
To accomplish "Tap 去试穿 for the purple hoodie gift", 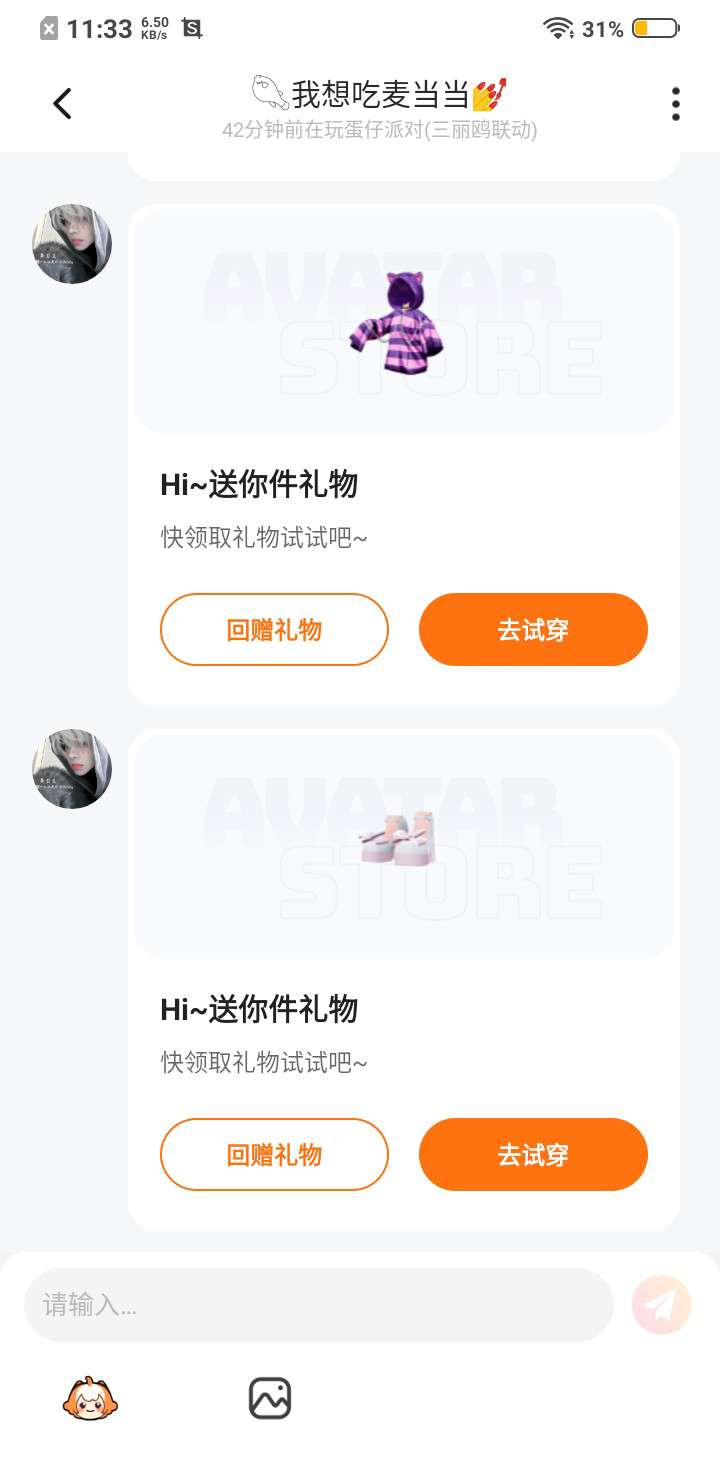I will click(533, 630).
